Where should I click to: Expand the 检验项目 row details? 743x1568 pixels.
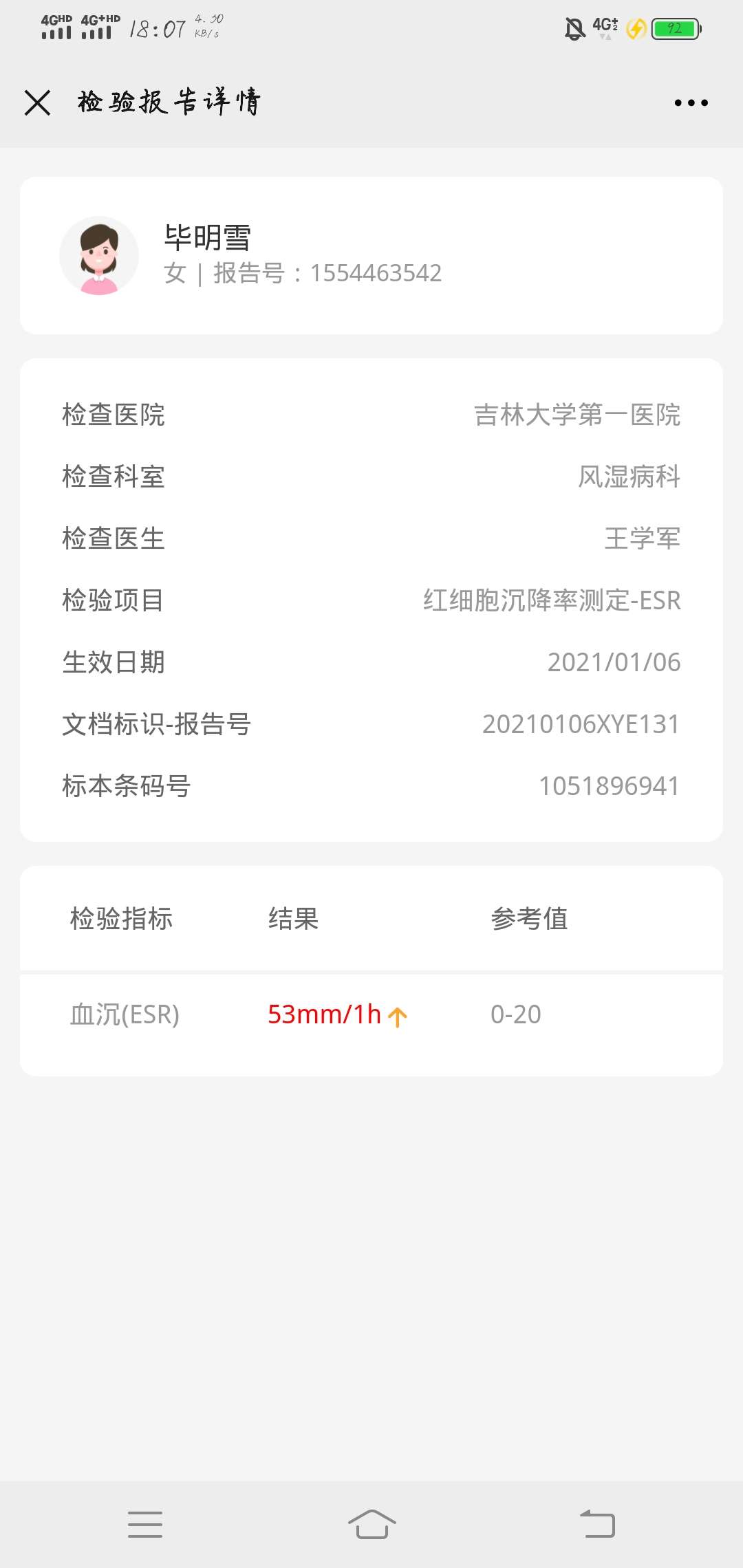coord(371,600)
